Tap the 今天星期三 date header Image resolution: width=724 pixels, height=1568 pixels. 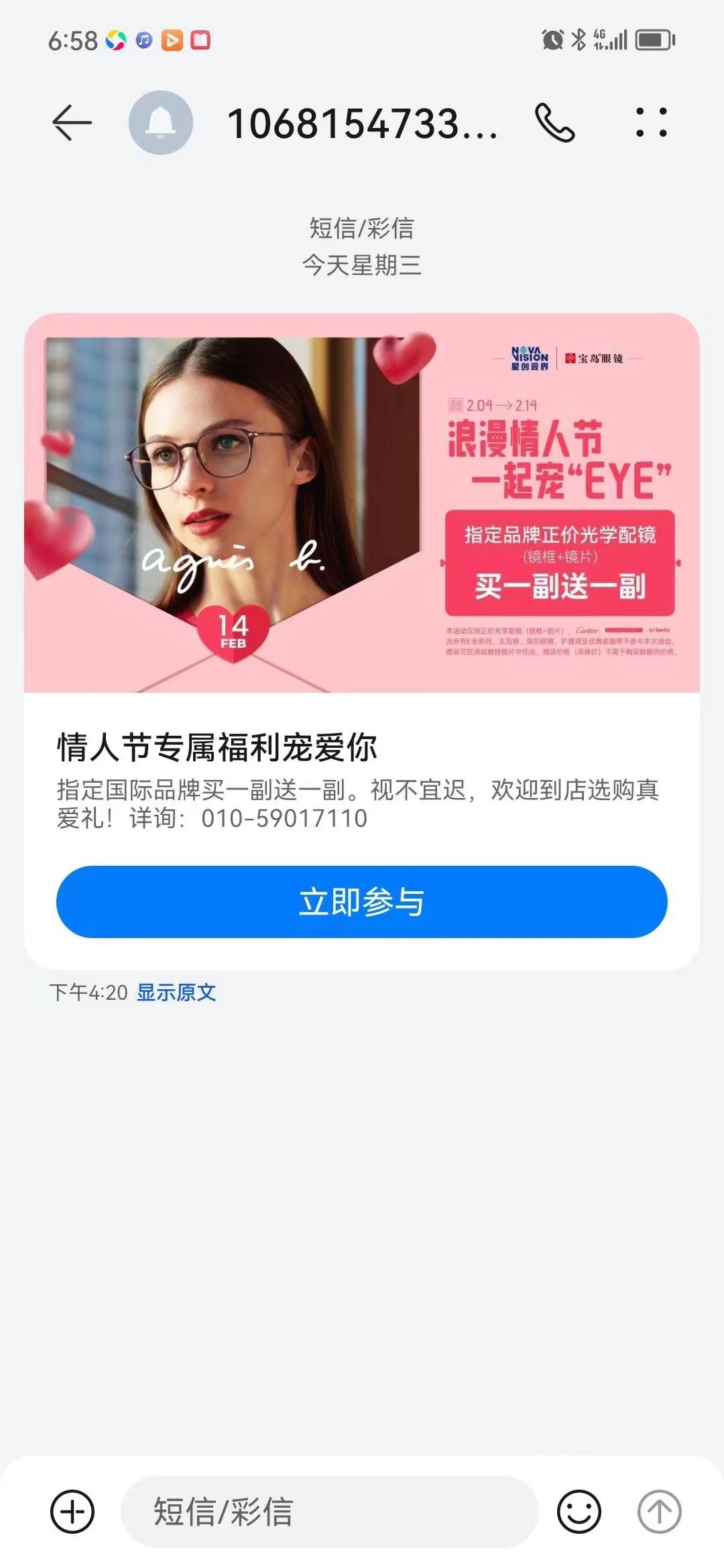pos(362,266)
